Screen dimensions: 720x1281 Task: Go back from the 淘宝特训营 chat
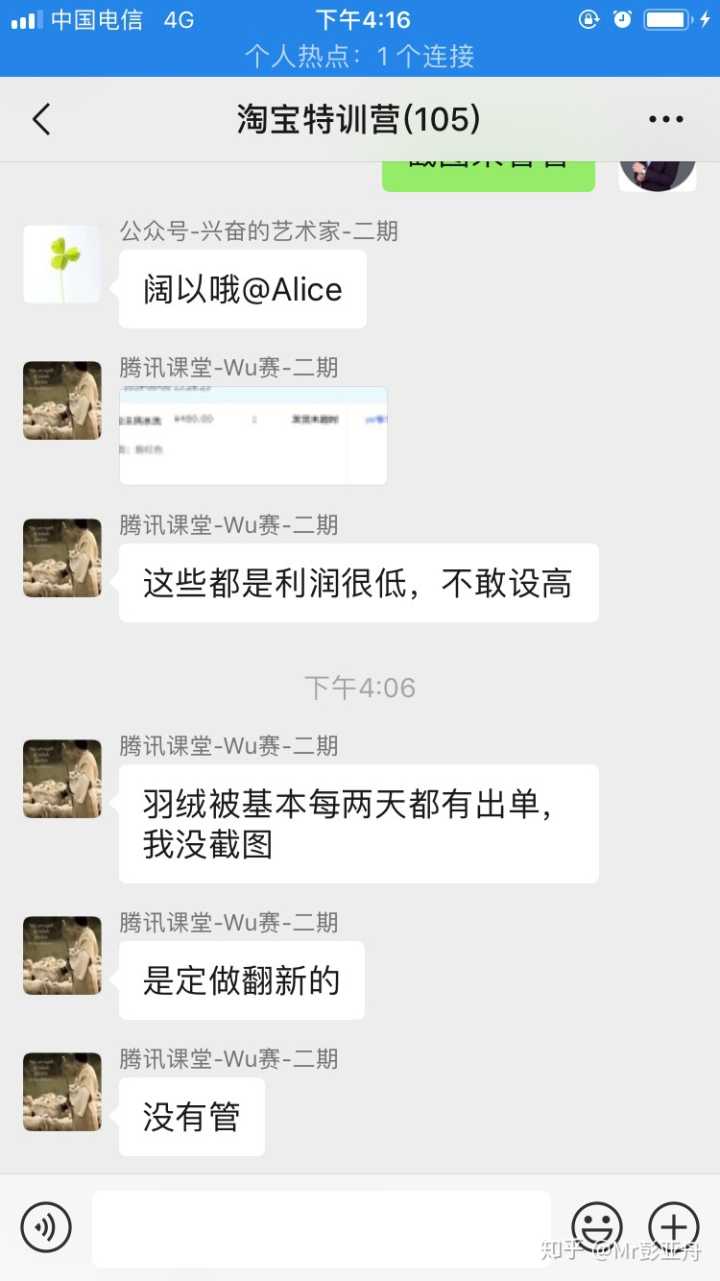41,119
